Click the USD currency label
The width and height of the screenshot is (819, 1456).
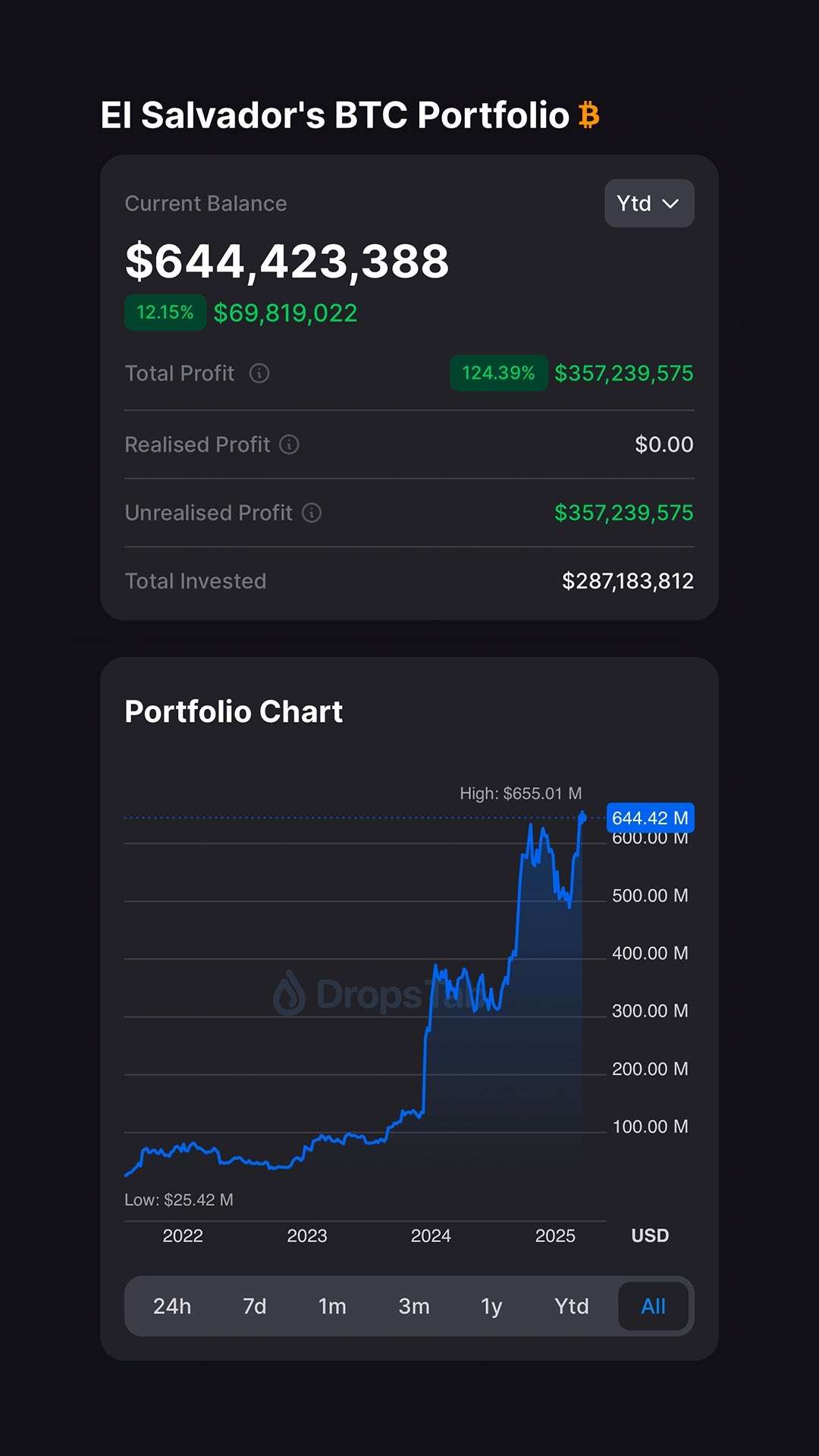point(649,1235)
